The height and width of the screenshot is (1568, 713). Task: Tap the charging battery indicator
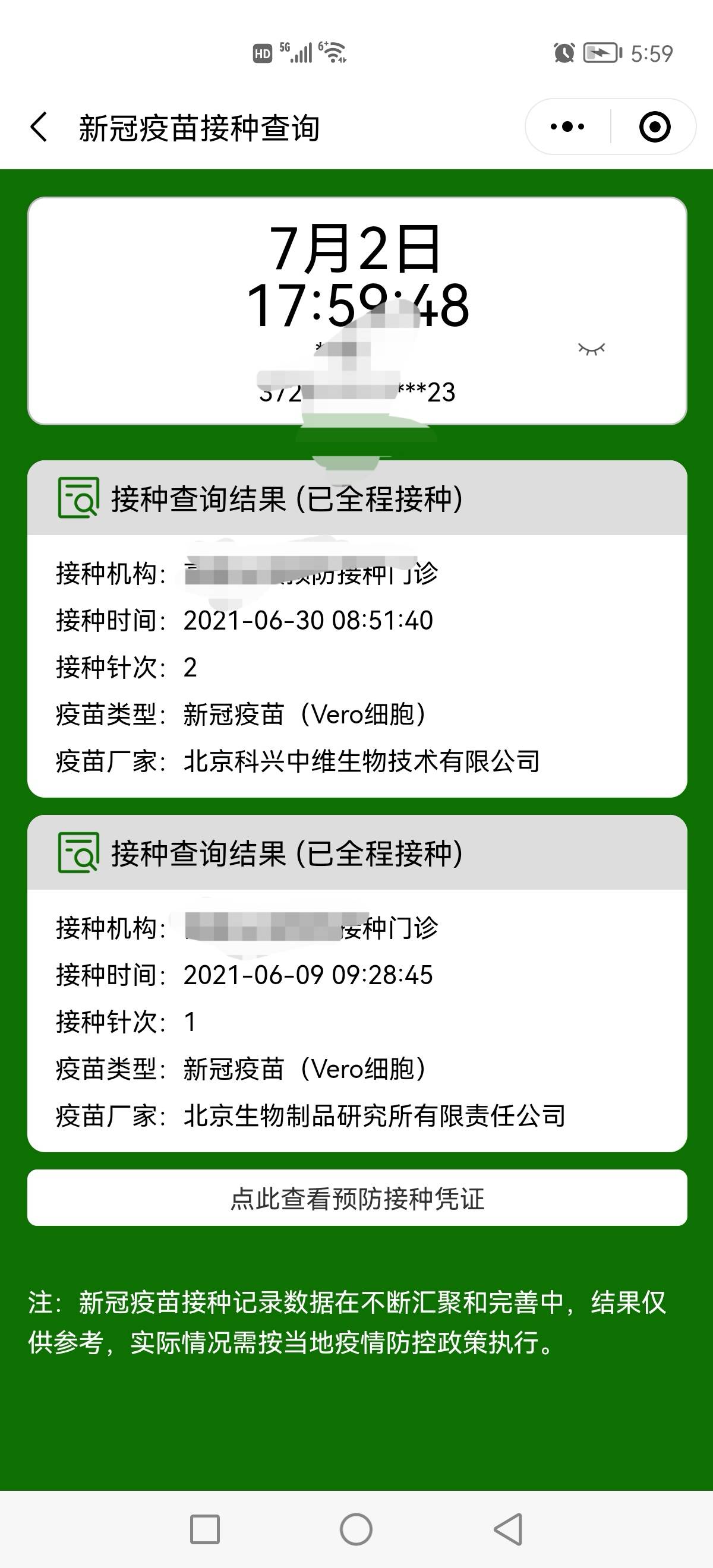point(600,53)
